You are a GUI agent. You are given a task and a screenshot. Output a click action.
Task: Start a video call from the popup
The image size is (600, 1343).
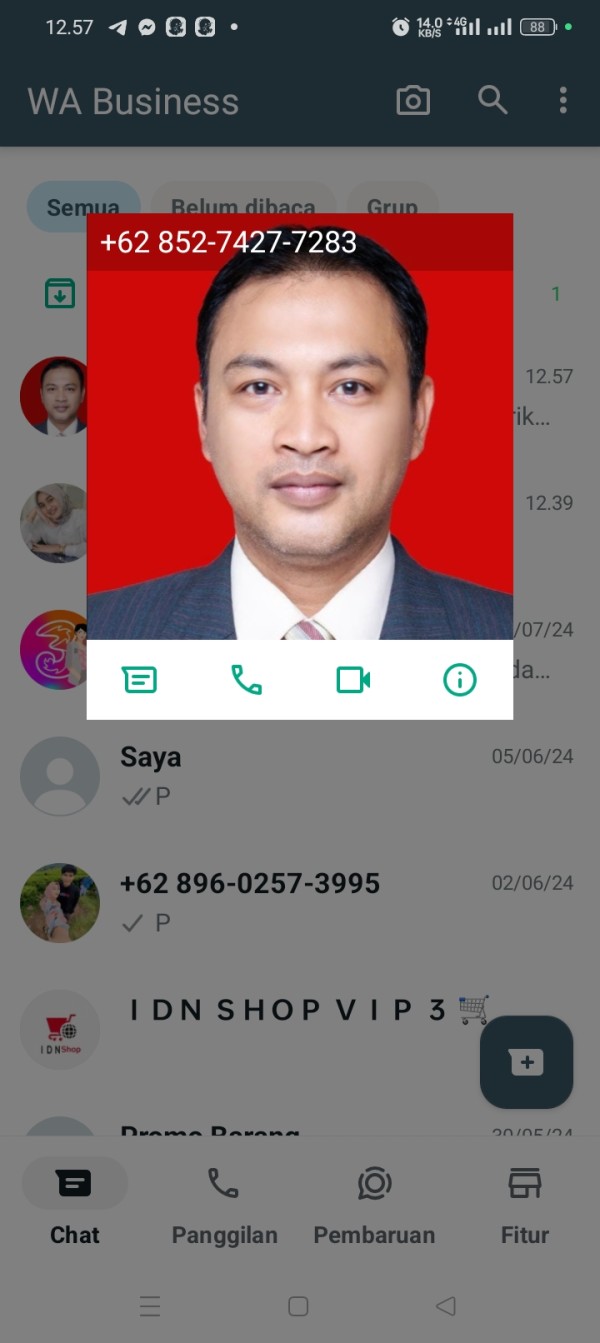click(353, 680)
